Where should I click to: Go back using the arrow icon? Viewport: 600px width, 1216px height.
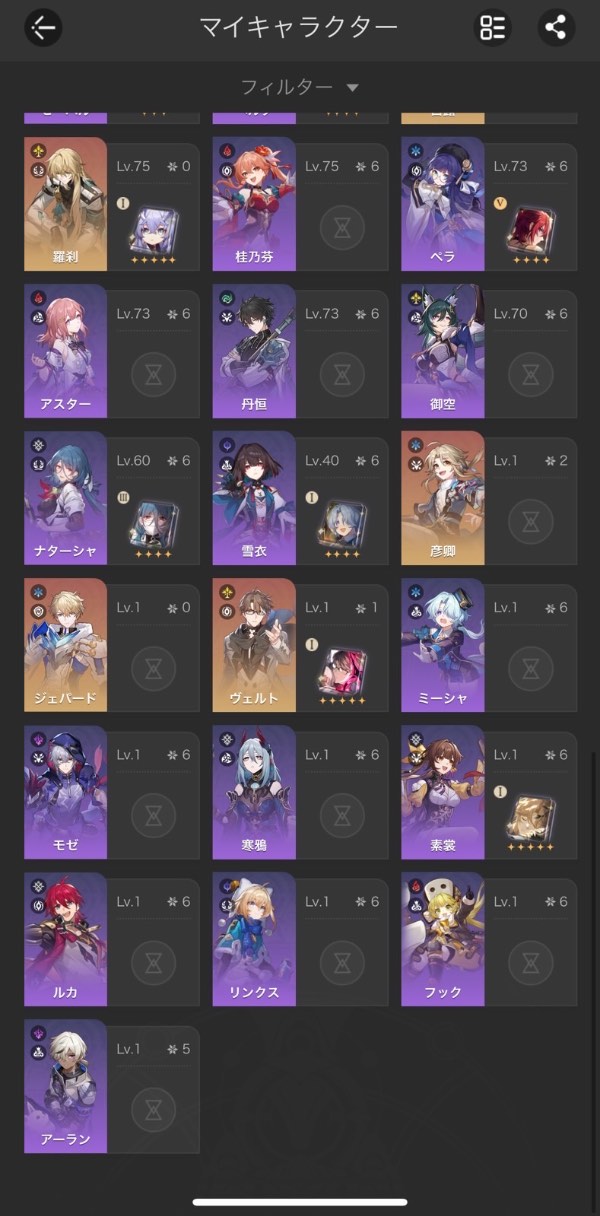[x=43, y=27]
